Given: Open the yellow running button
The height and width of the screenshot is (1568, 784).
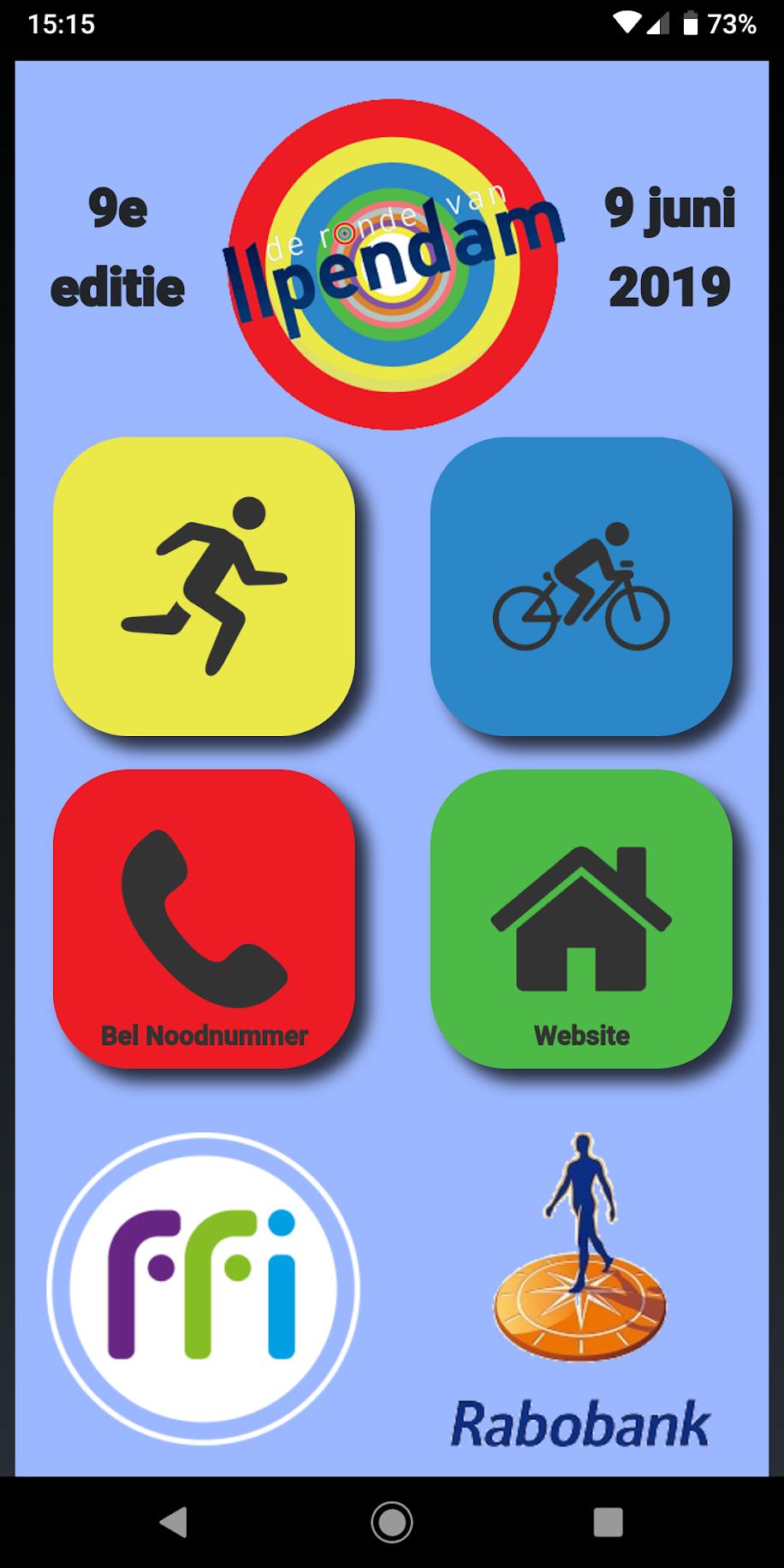Looking at the screenshot, I should [x=204, y=586].
